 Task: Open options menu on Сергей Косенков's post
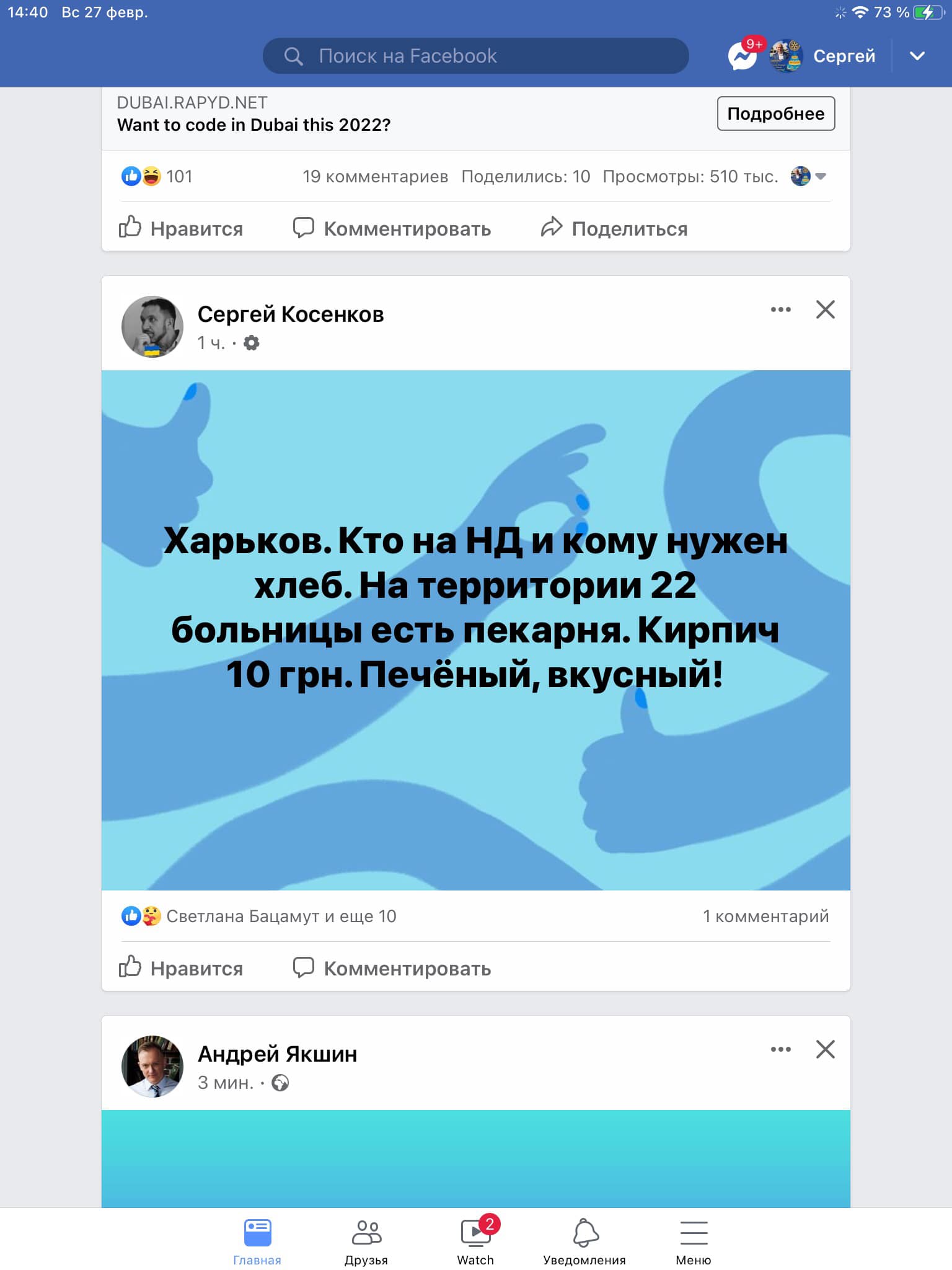pos(780,309)
